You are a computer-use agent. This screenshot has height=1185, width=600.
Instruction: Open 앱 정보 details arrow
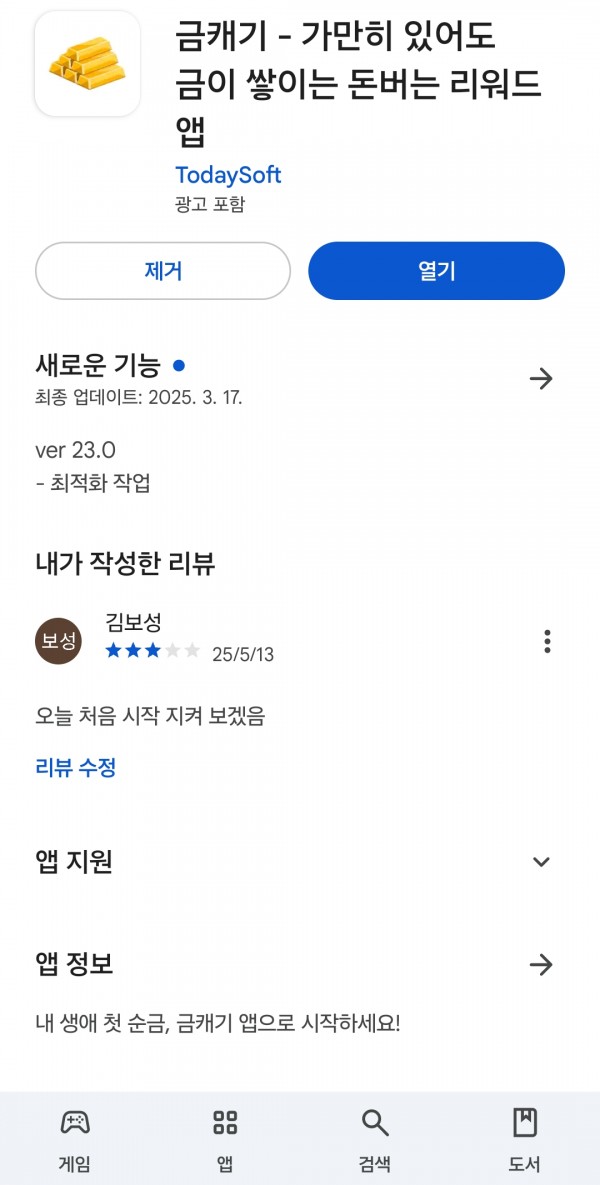click(541, 964)
